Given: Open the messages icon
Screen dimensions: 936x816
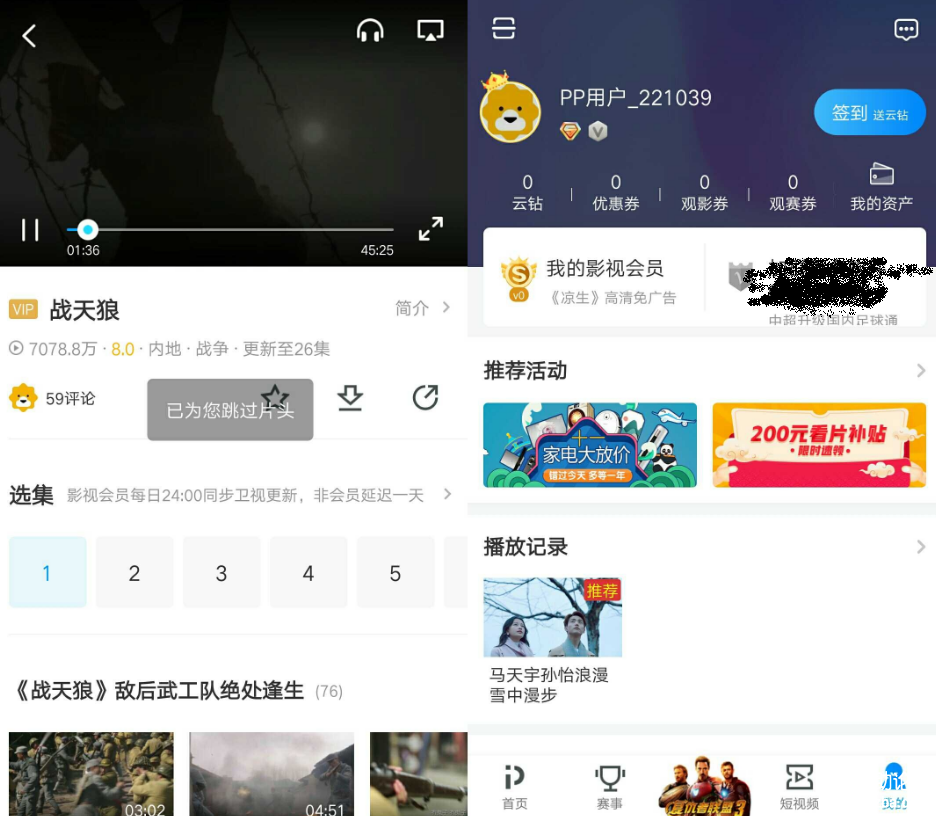Looking at the screenshot, I should (x=906, y=30).
